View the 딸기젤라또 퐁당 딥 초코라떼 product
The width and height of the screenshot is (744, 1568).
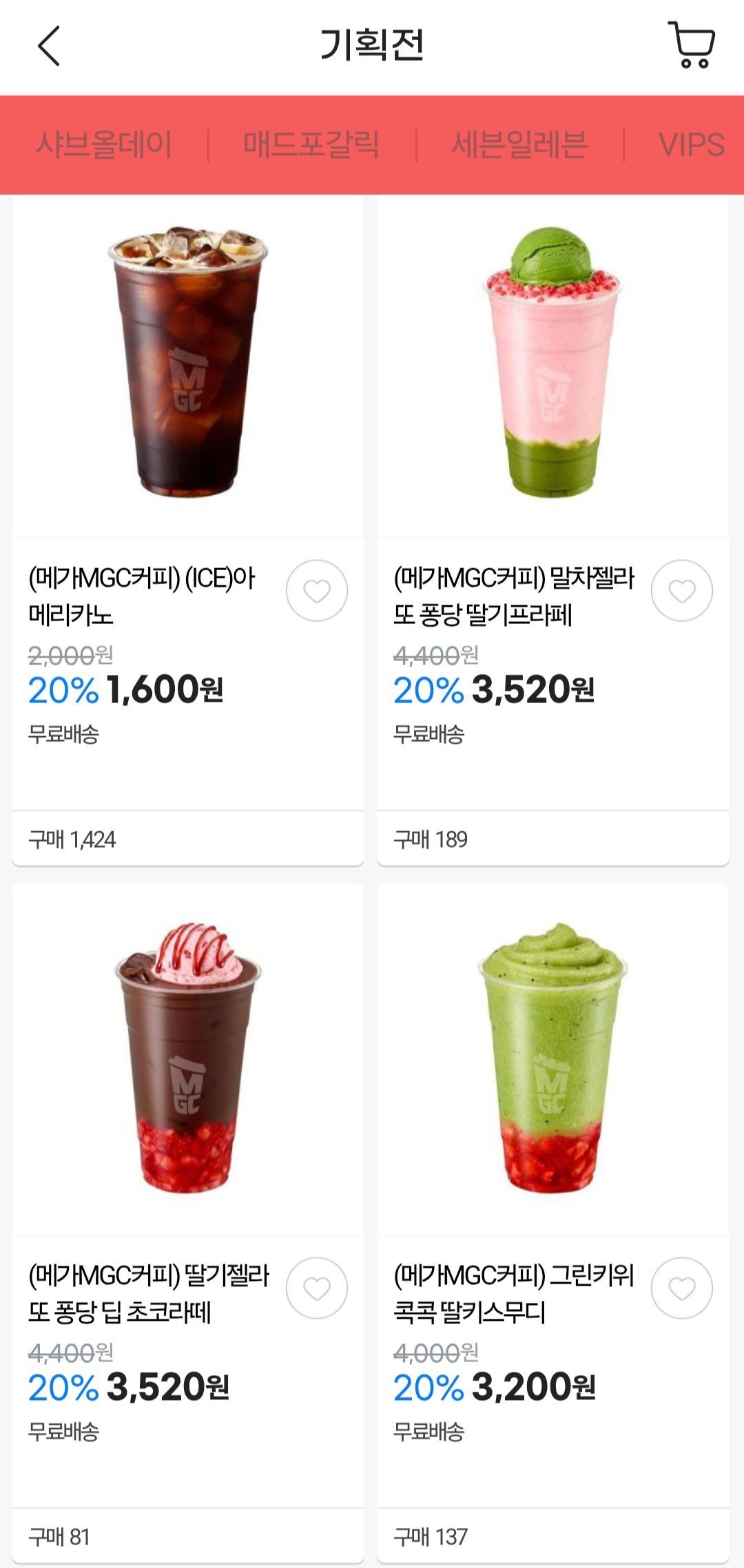(187, 1060)
